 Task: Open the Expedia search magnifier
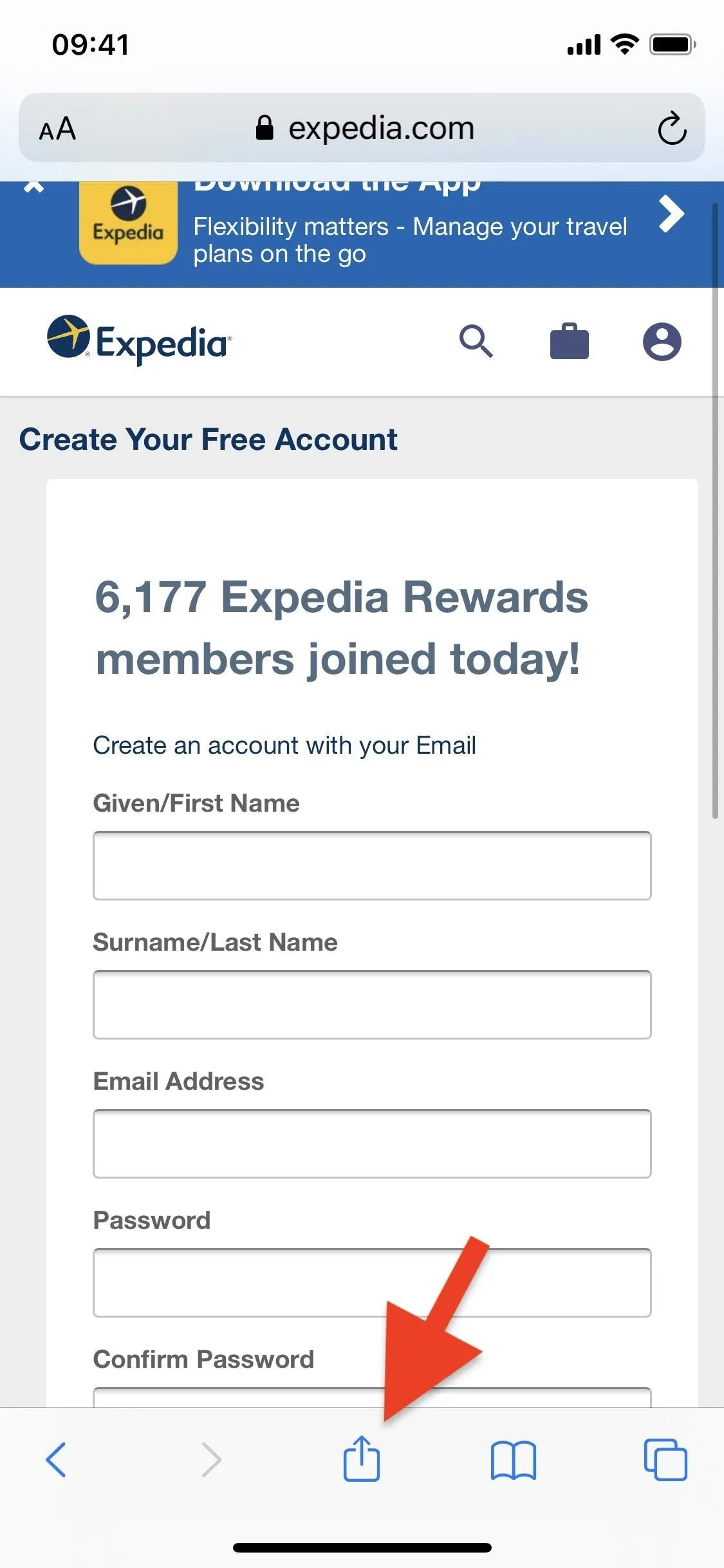tap(476, 341)
